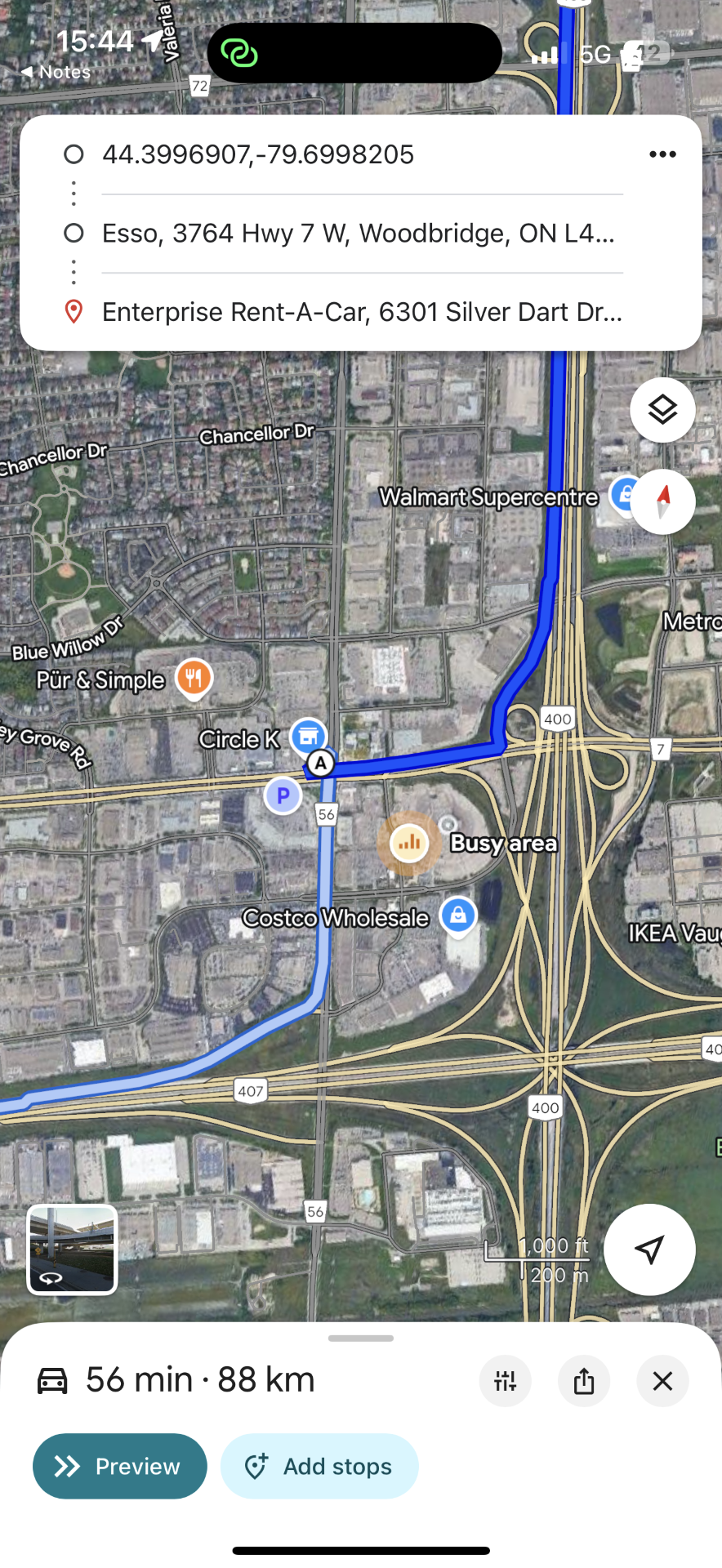Center map on my current location
Screen dimensions: 722x1568
point(649,1249)
